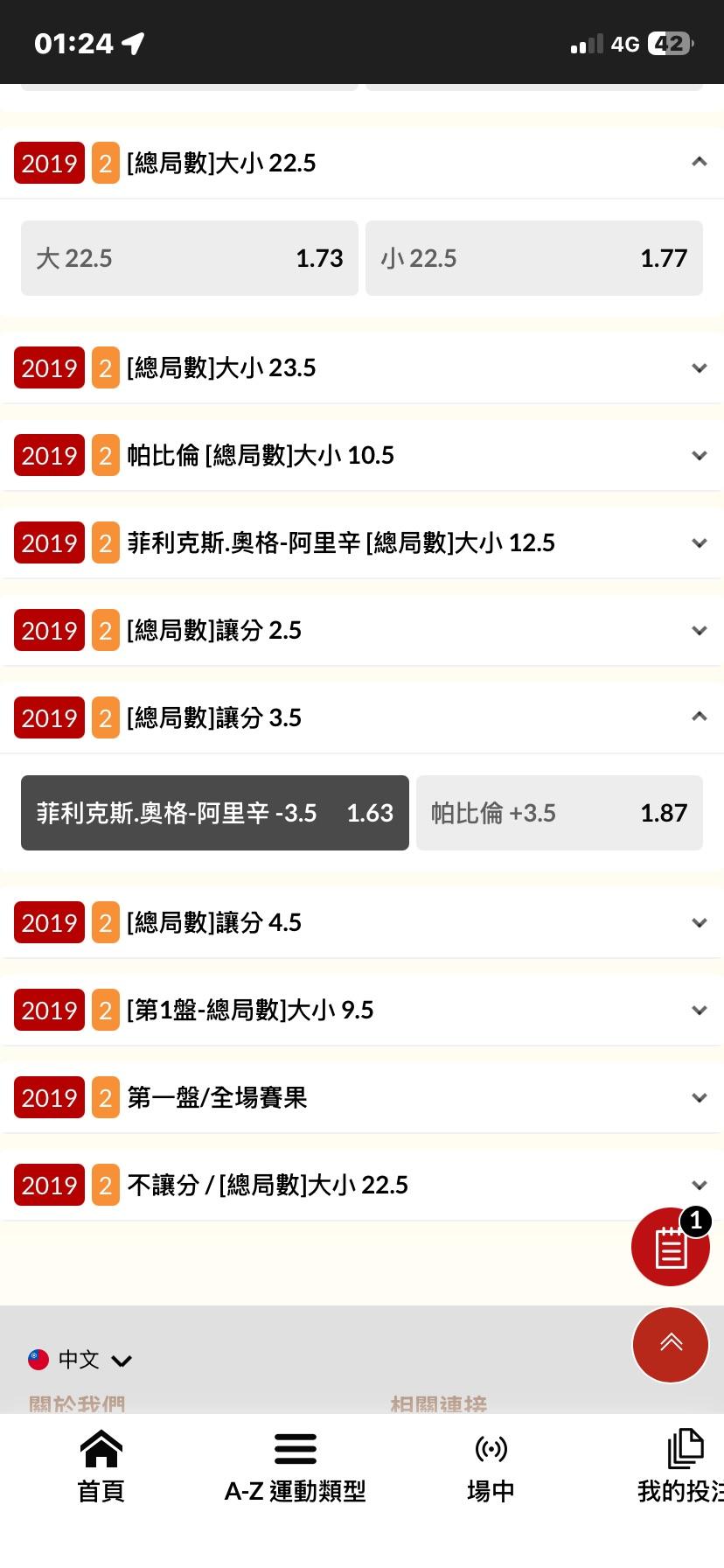Jump back to top of page
This screenshot has width=724, height=1568.
coord(671,1344)
